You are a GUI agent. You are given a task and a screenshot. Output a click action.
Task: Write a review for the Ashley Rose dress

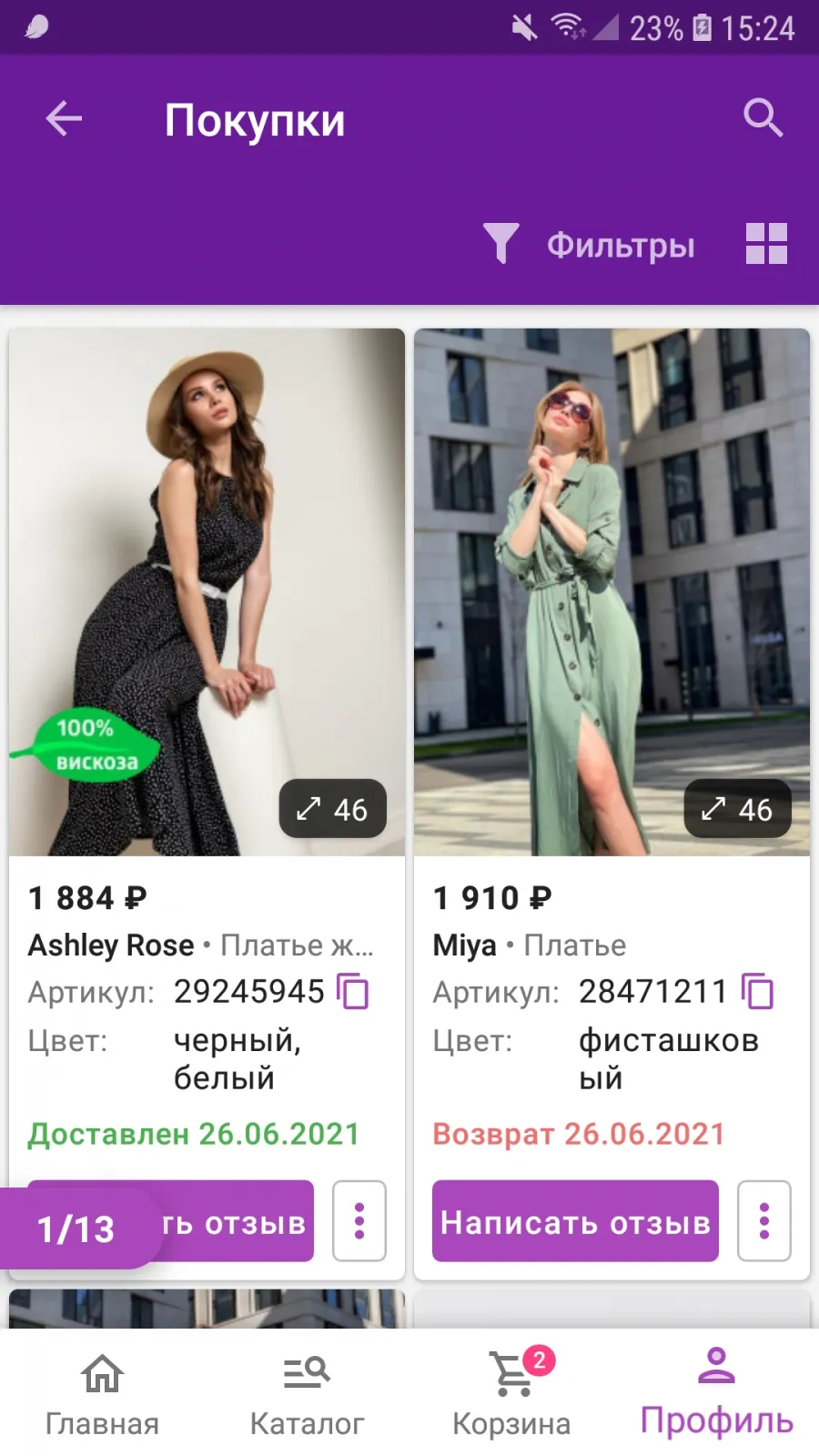237,1221
